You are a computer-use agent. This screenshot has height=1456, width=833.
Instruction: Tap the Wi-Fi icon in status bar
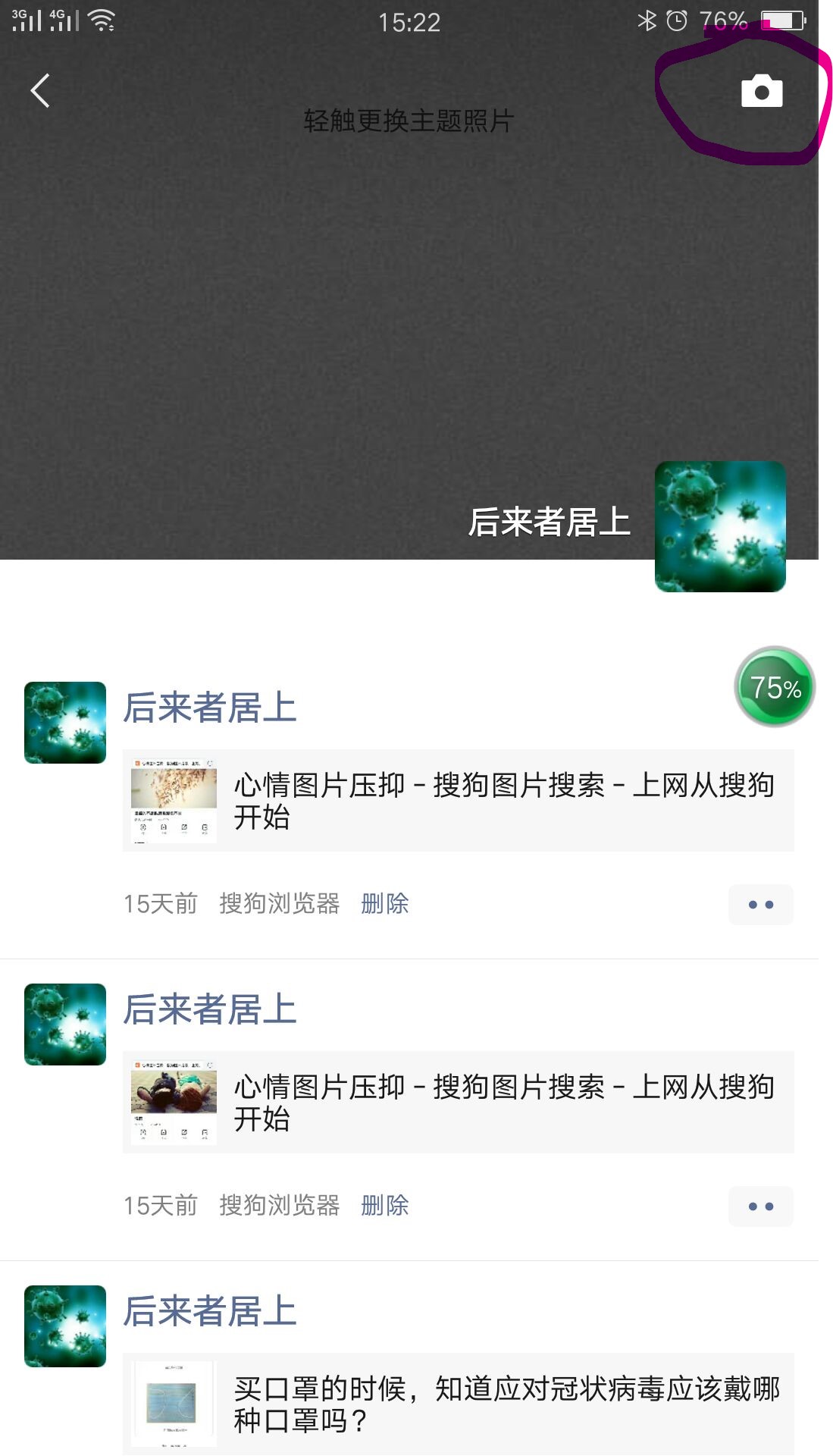point(102,20)
